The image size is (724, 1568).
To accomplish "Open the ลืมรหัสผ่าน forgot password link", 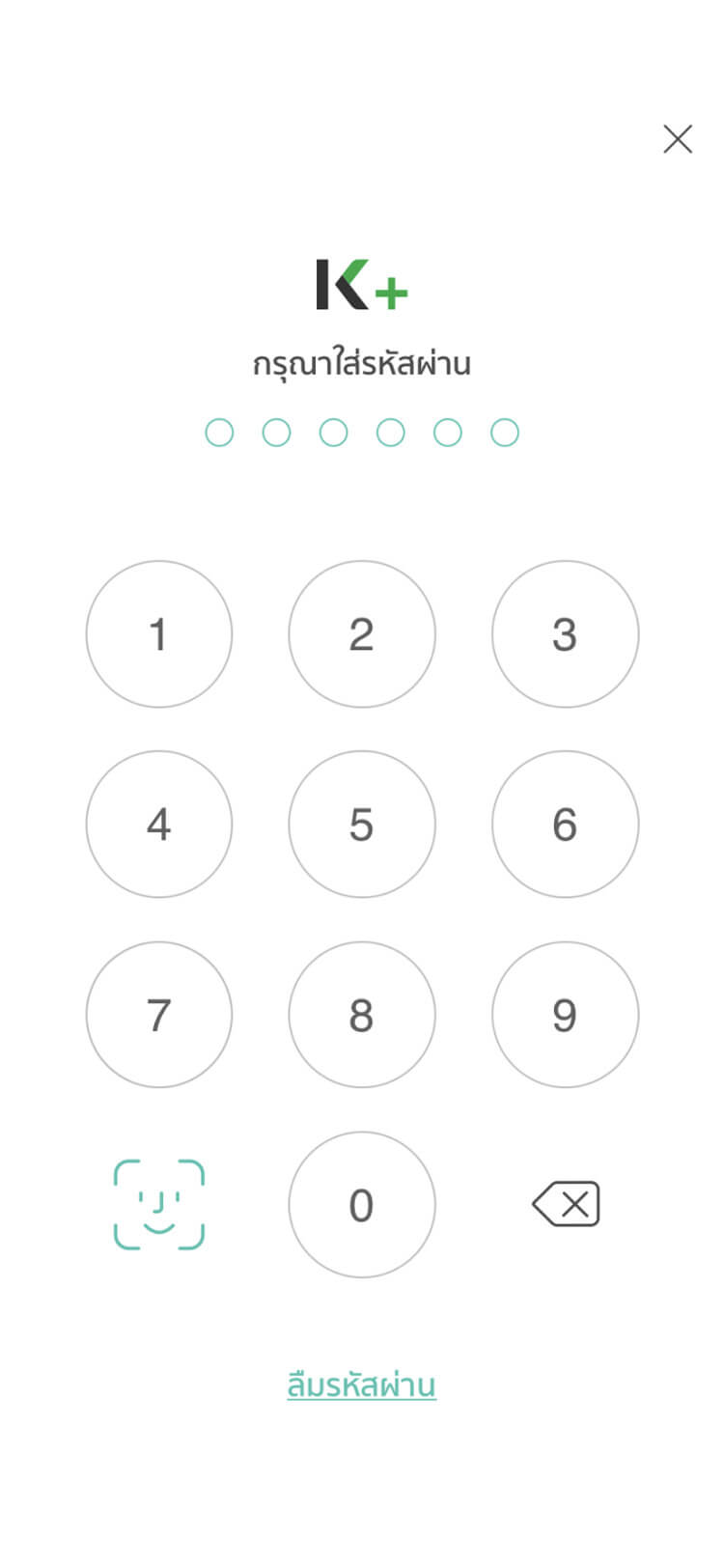I will click(x=362, y=1386).
